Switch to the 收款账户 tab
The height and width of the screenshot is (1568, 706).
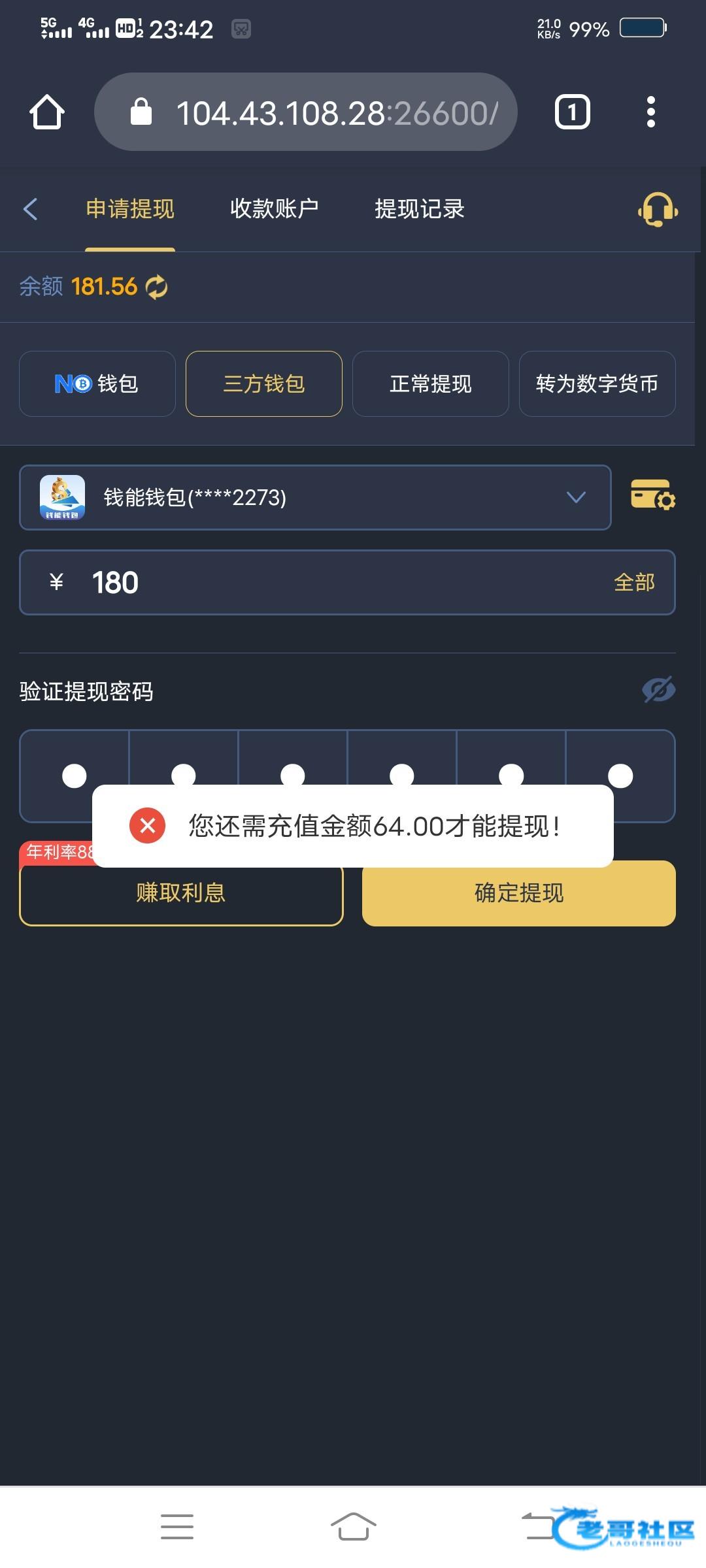275,209
